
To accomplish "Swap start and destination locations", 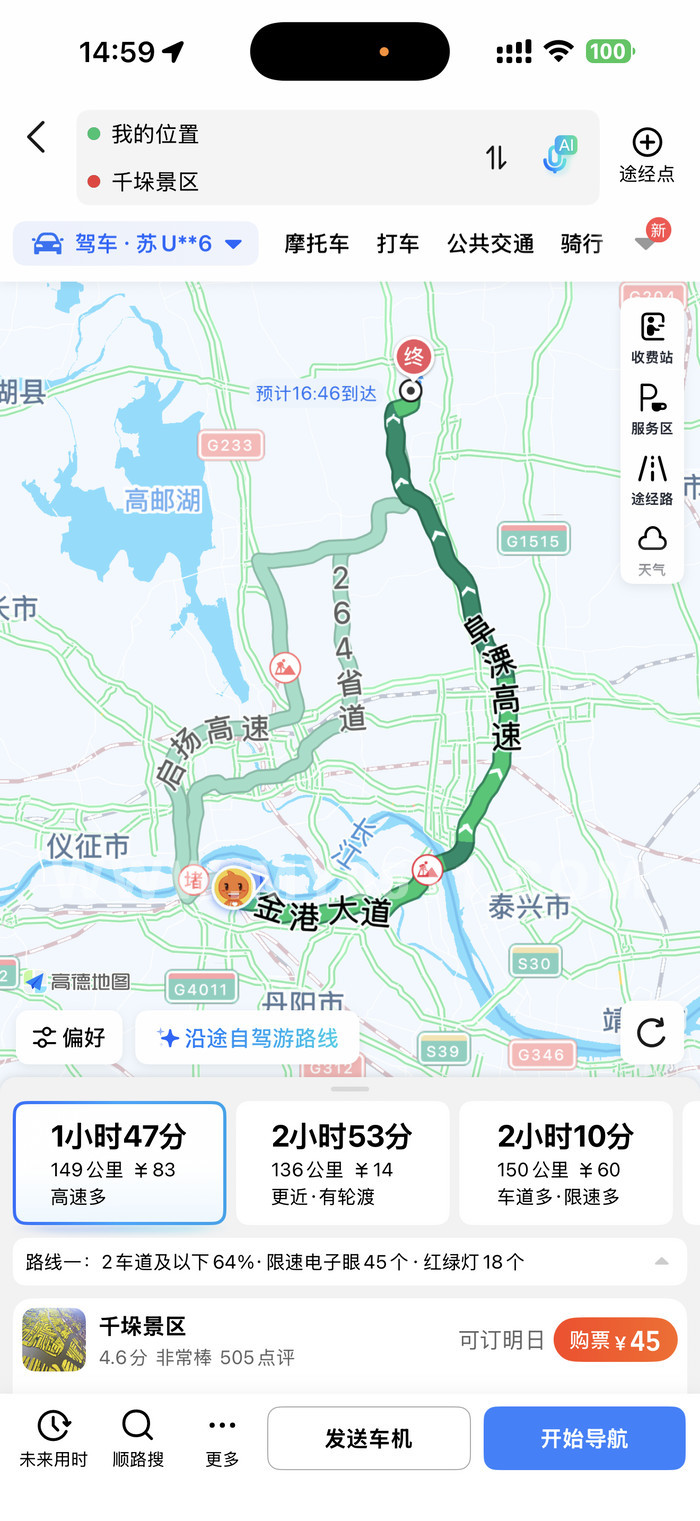I will coord(497,157).
